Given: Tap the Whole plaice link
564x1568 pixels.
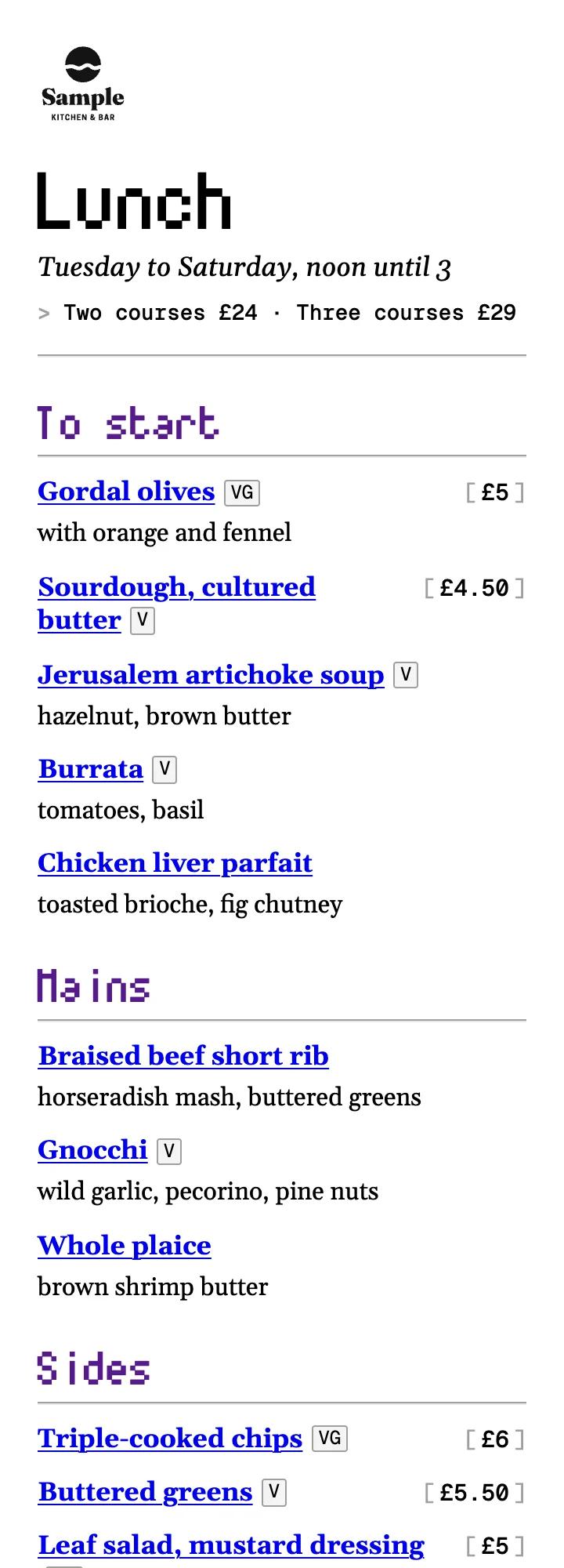Looking at the screenshot, I should (x=125, y=1246).
